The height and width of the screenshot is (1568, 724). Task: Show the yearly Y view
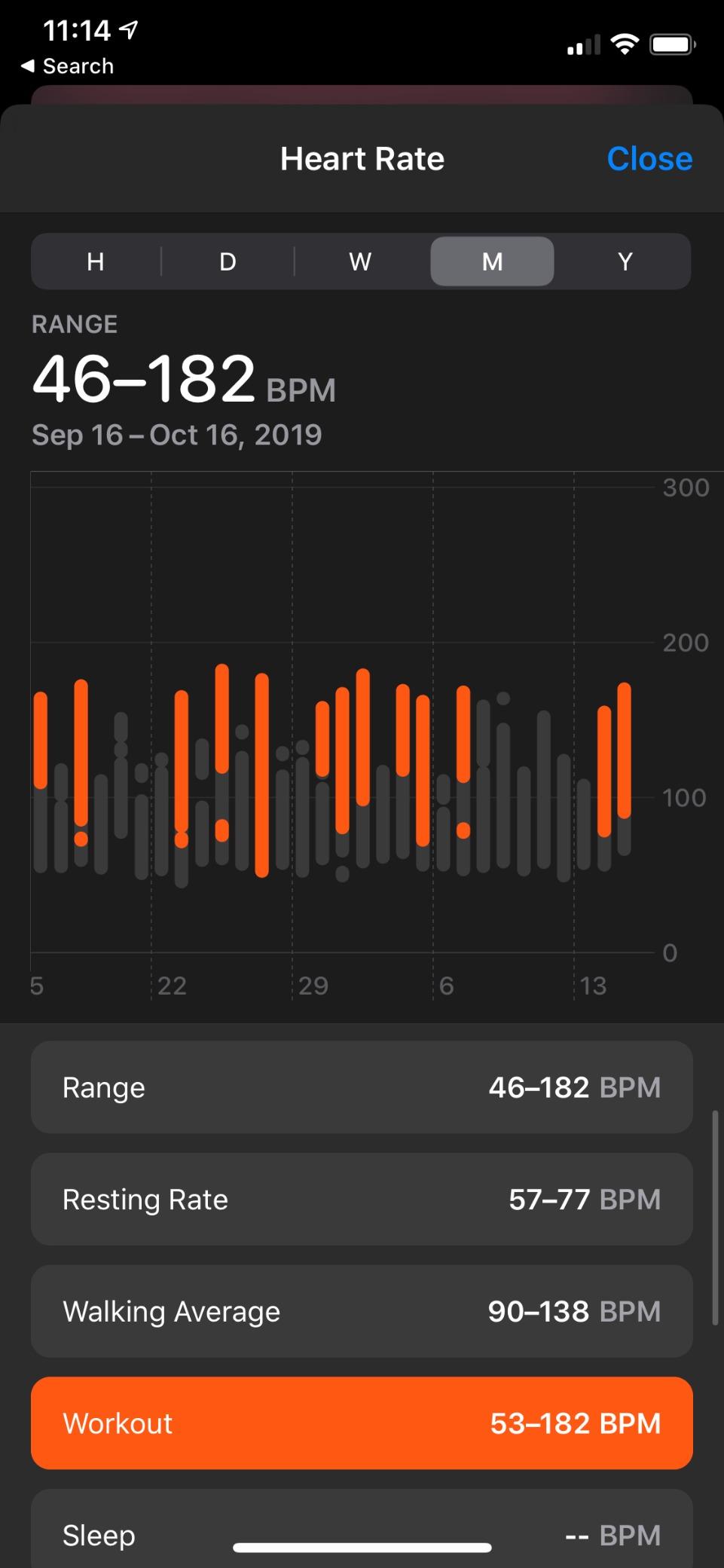click(x=625, y=261)
